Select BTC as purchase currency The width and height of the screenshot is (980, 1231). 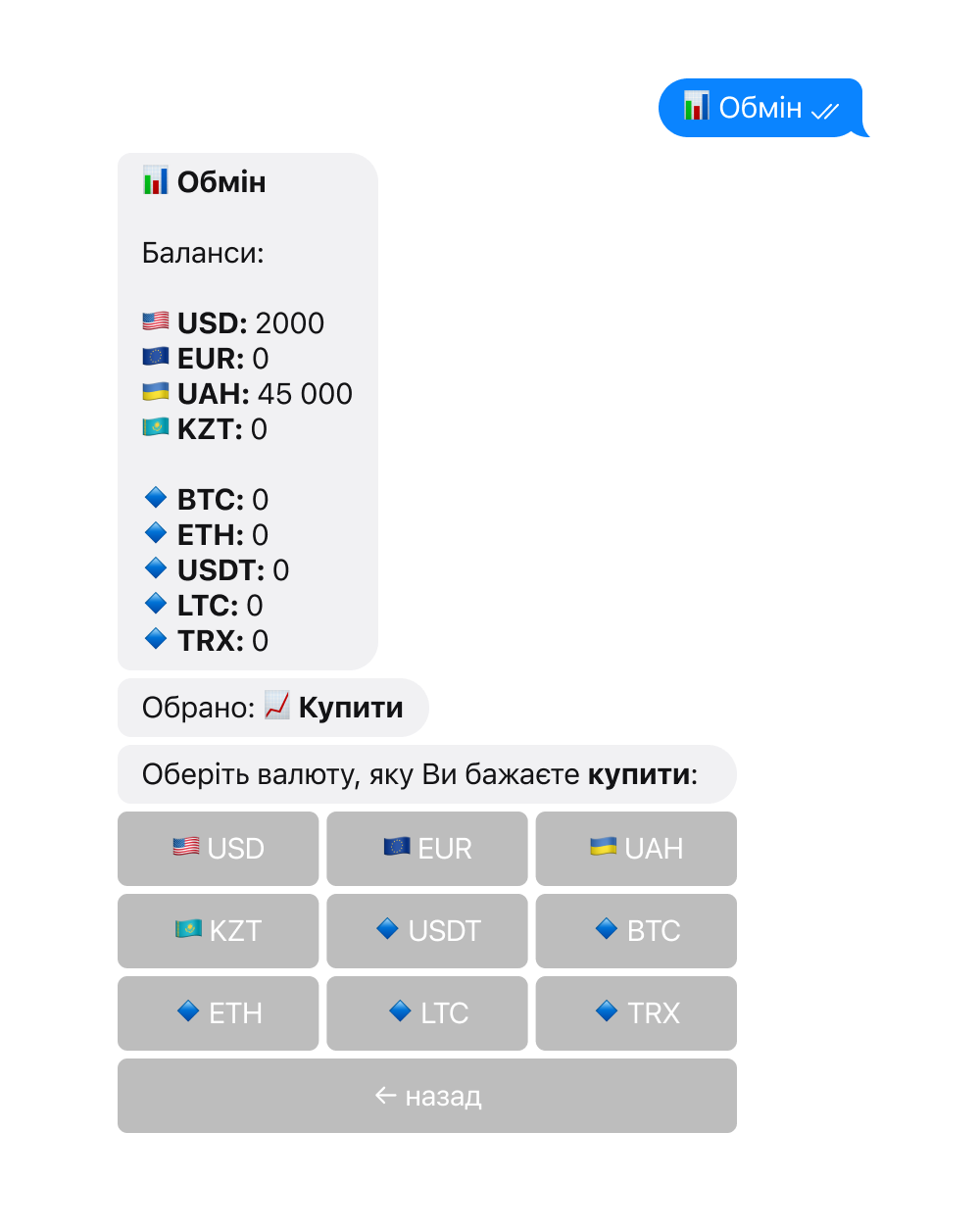tap(637, 931)
